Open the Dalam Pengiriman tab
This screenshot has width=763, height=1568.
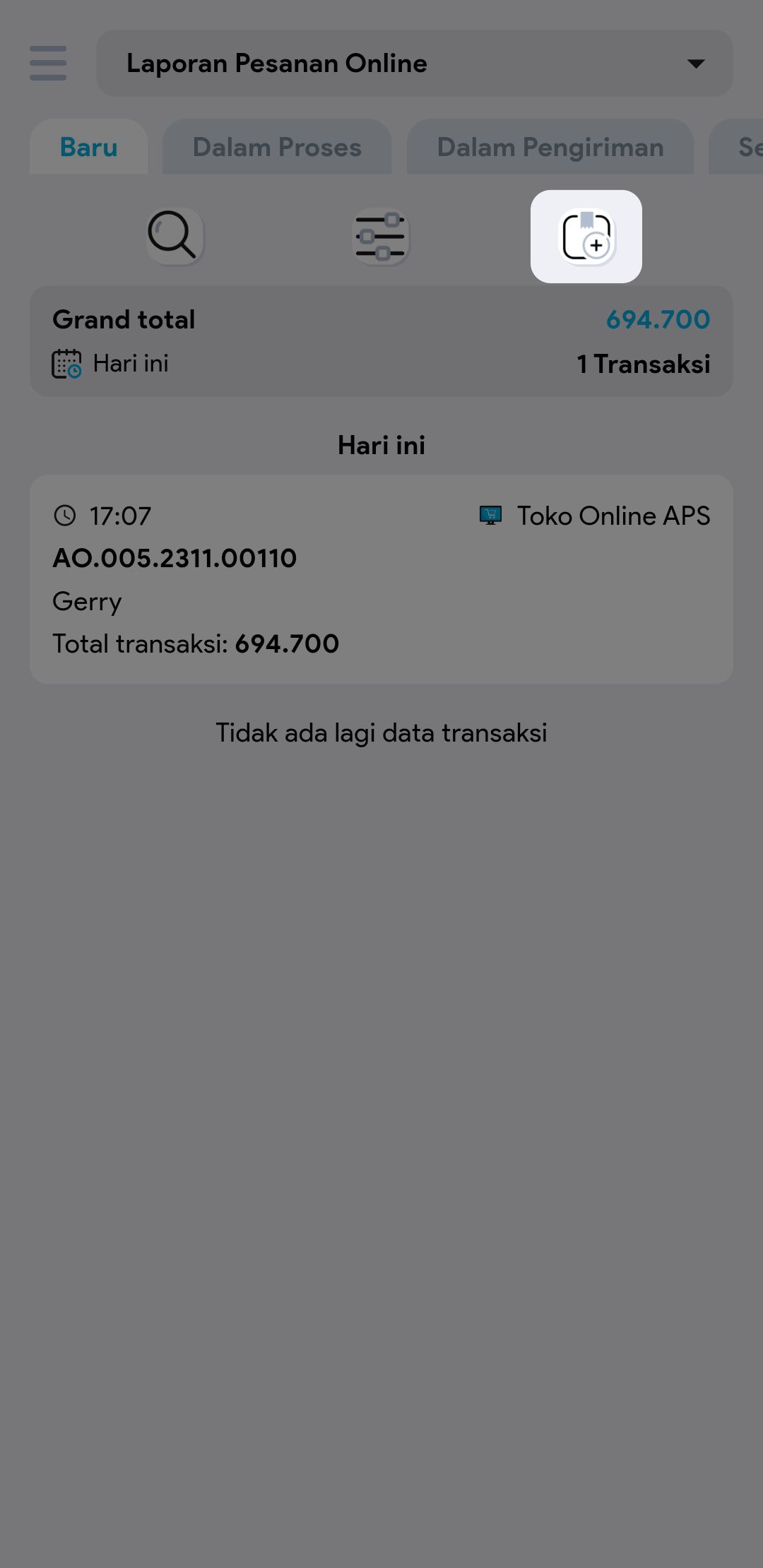(x=550, y=147)
